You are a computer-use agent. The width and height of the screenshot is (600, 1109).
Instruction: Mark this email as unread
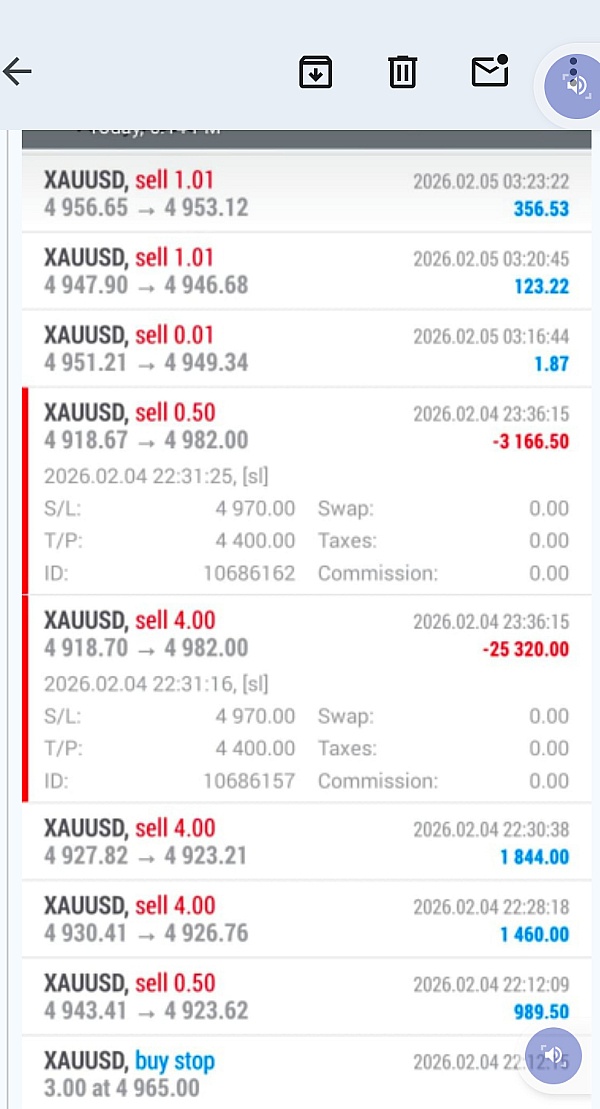490,71
